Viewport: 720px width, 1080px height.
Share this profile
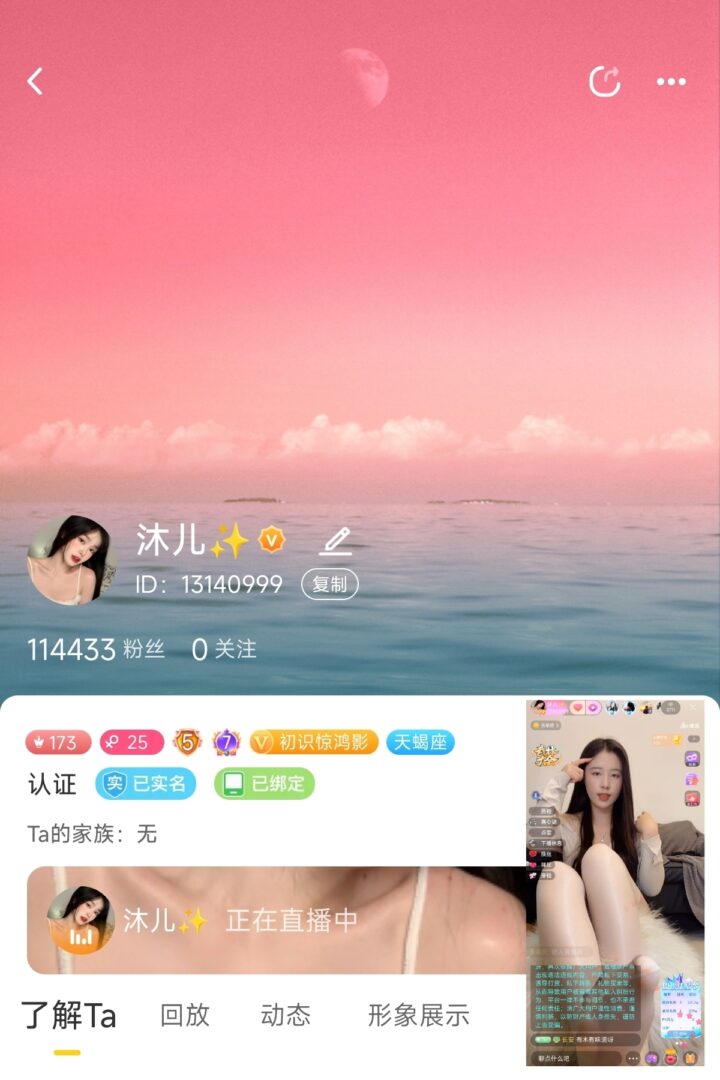coord(605,81)
